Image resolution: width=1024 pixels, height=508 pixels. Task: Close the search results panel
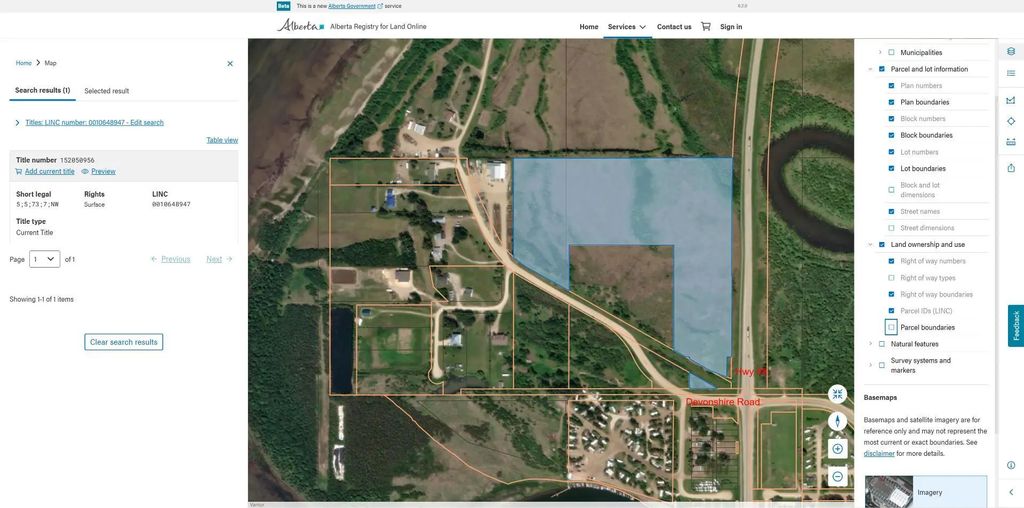[x=230, y=63]
